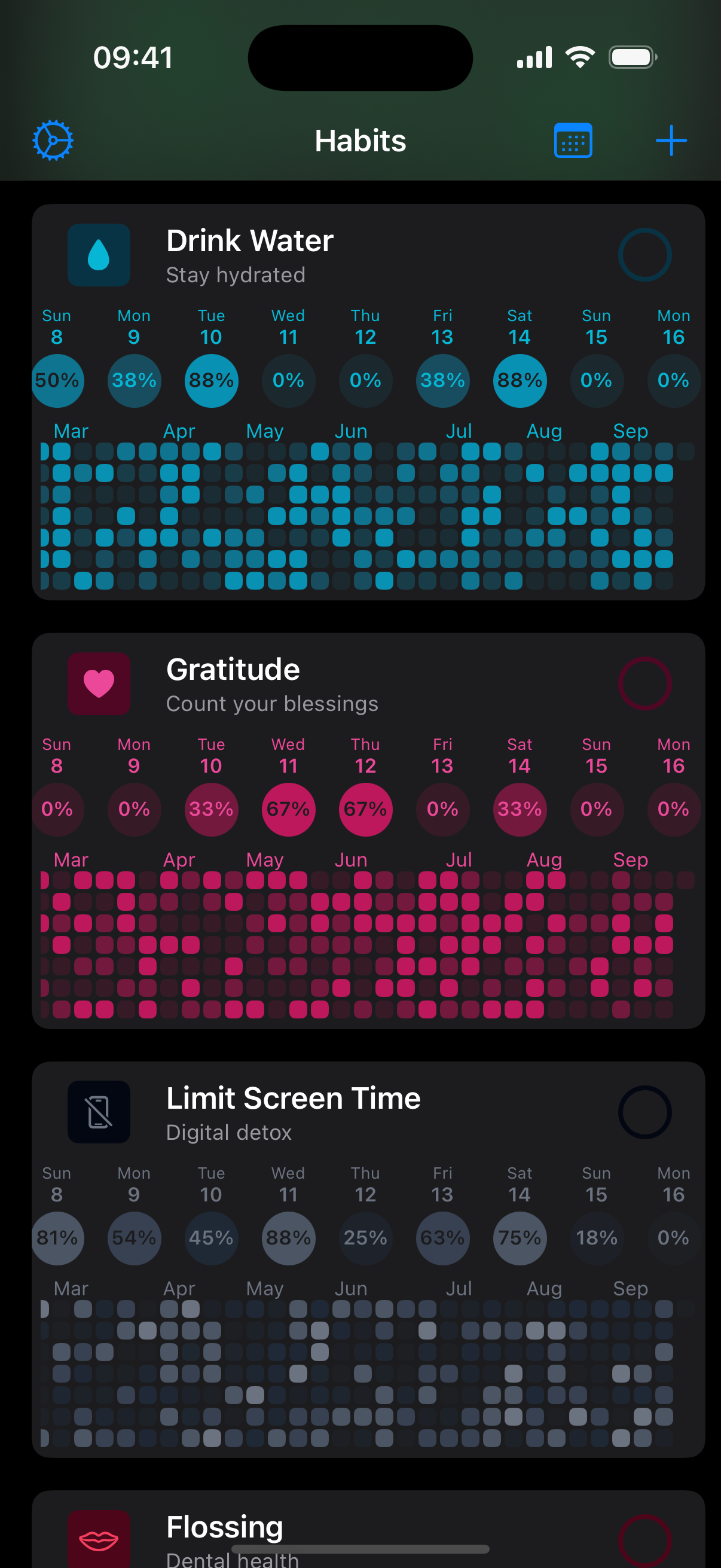Tap the water drop icon for Drink Water
Screen dimensions: 721x1568
click(x=99, y=255)
